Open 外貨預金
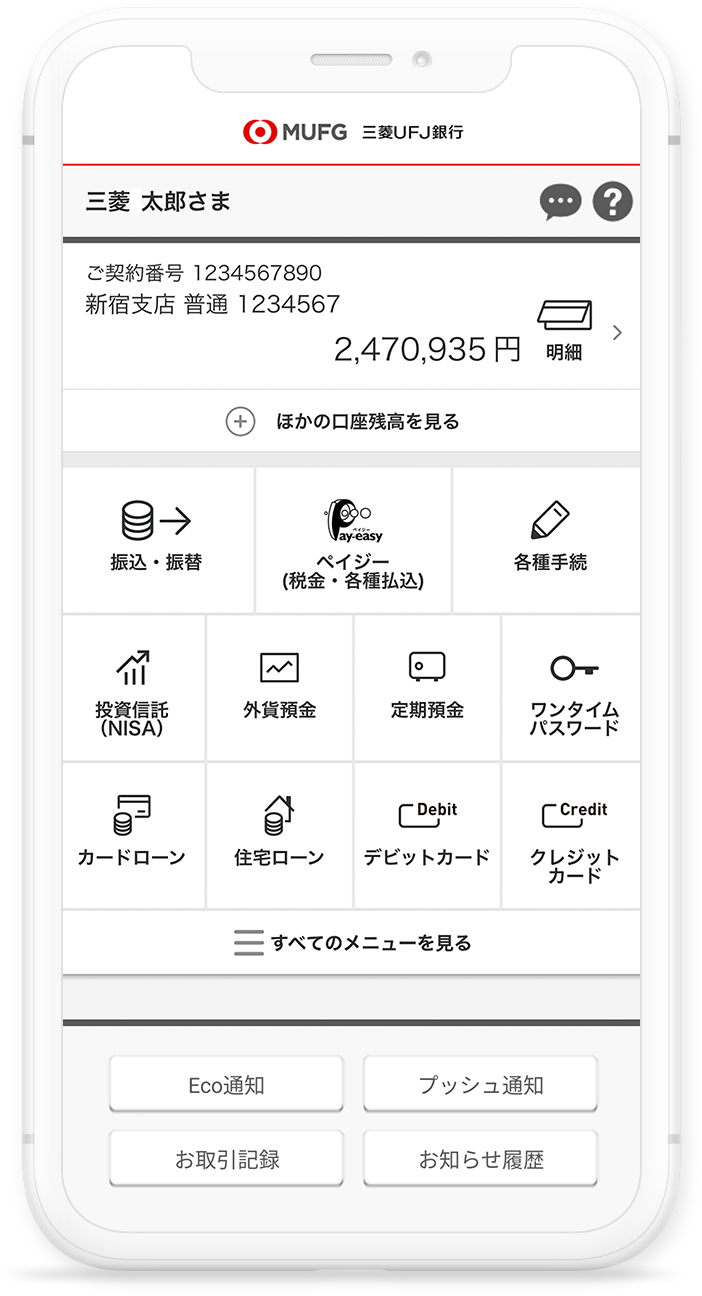The height and width of the screenshot is (1296, 702). pyautogui.click(x=280, y=688)
